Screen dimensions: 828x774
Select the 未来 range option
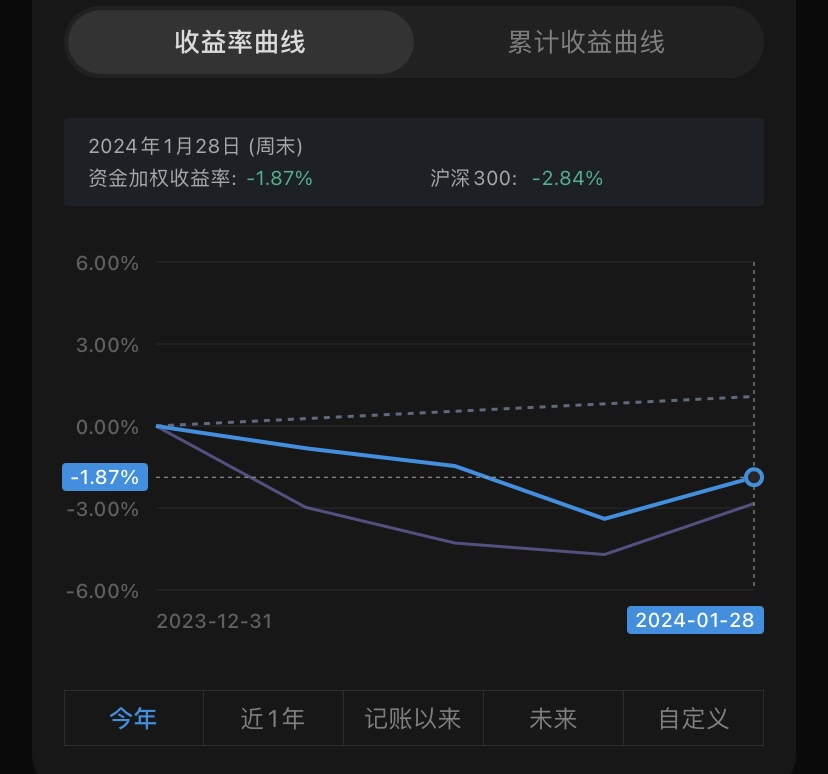click(x=553, y=718)
